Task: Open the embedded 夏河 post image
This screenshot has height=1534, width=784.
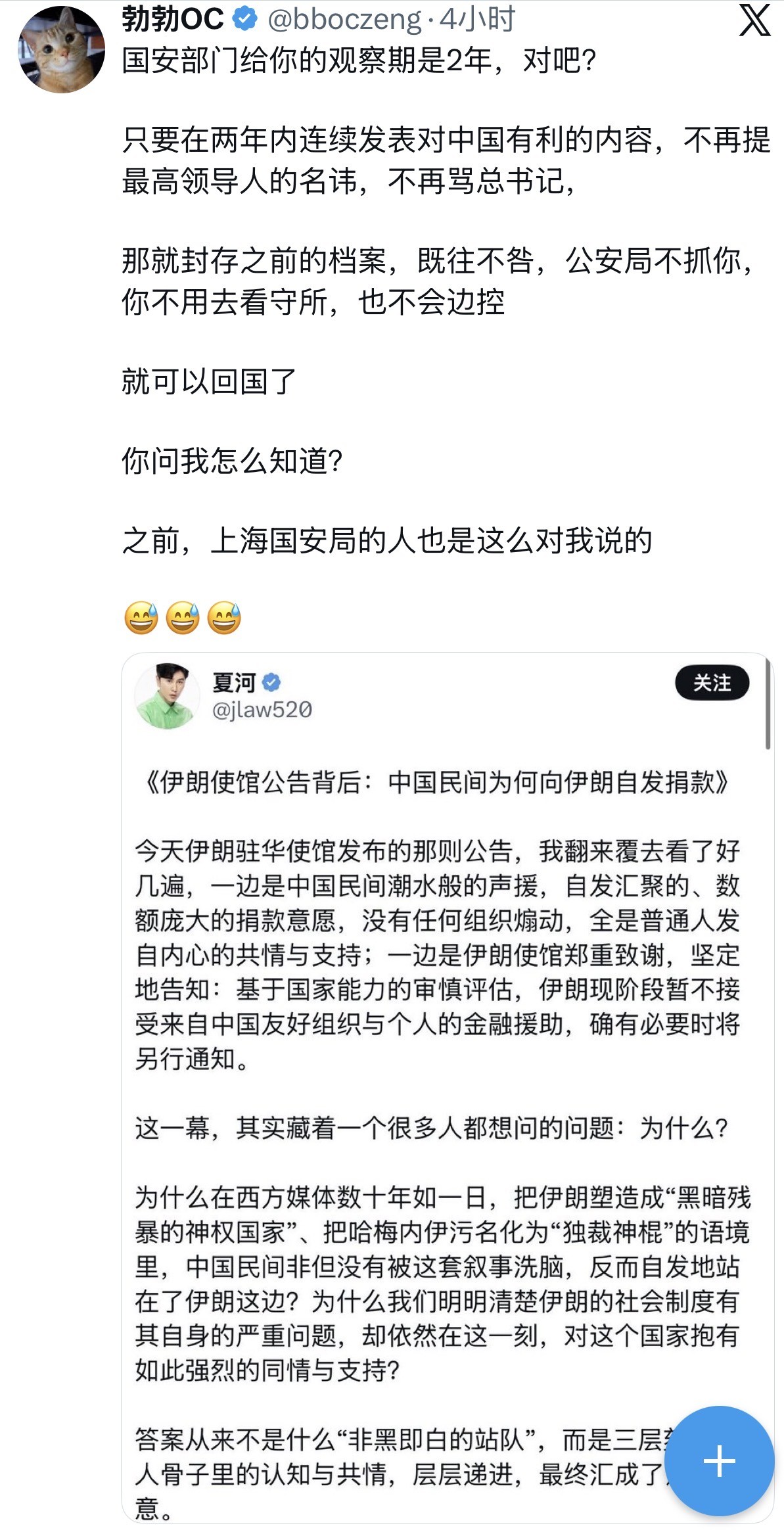Action: point(447,1084)
